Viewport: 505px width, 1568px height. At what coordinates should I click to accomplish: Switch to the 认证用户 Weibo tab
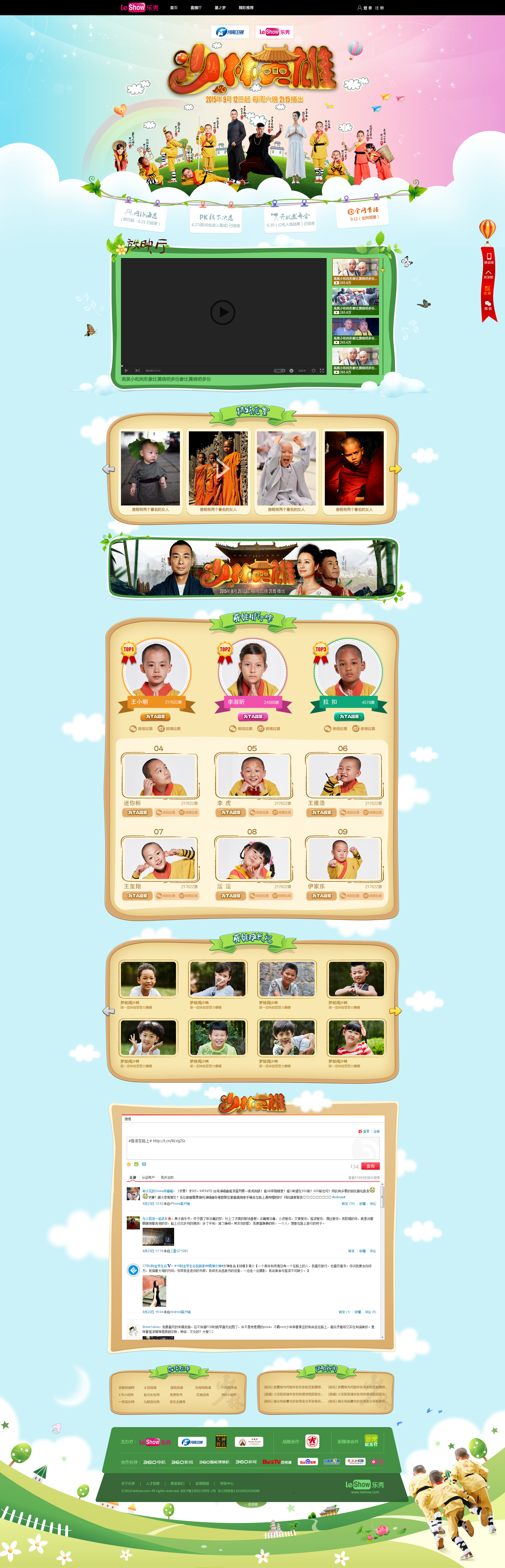point(148,1177)
